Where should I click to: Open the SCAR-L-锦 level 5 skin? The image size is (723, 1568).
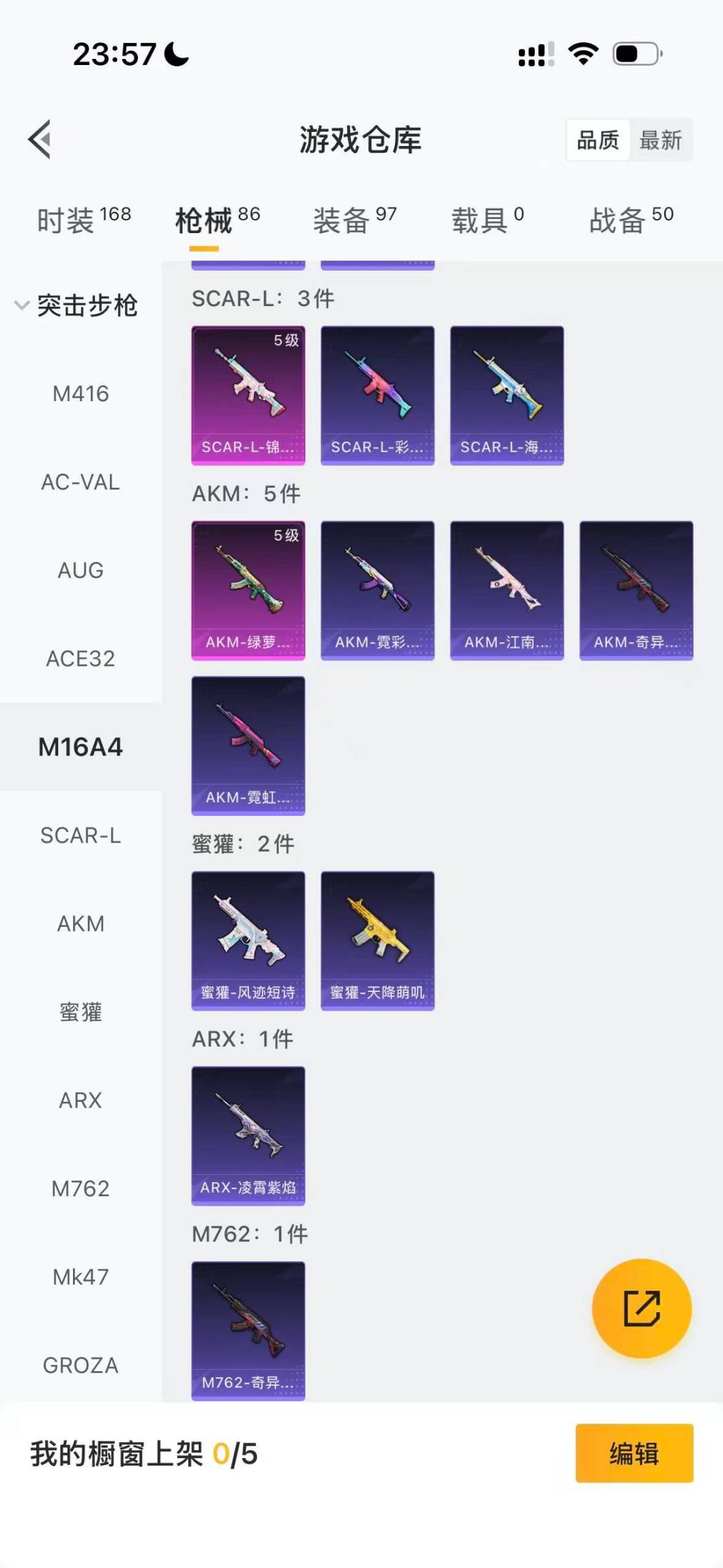coord(248,395)
